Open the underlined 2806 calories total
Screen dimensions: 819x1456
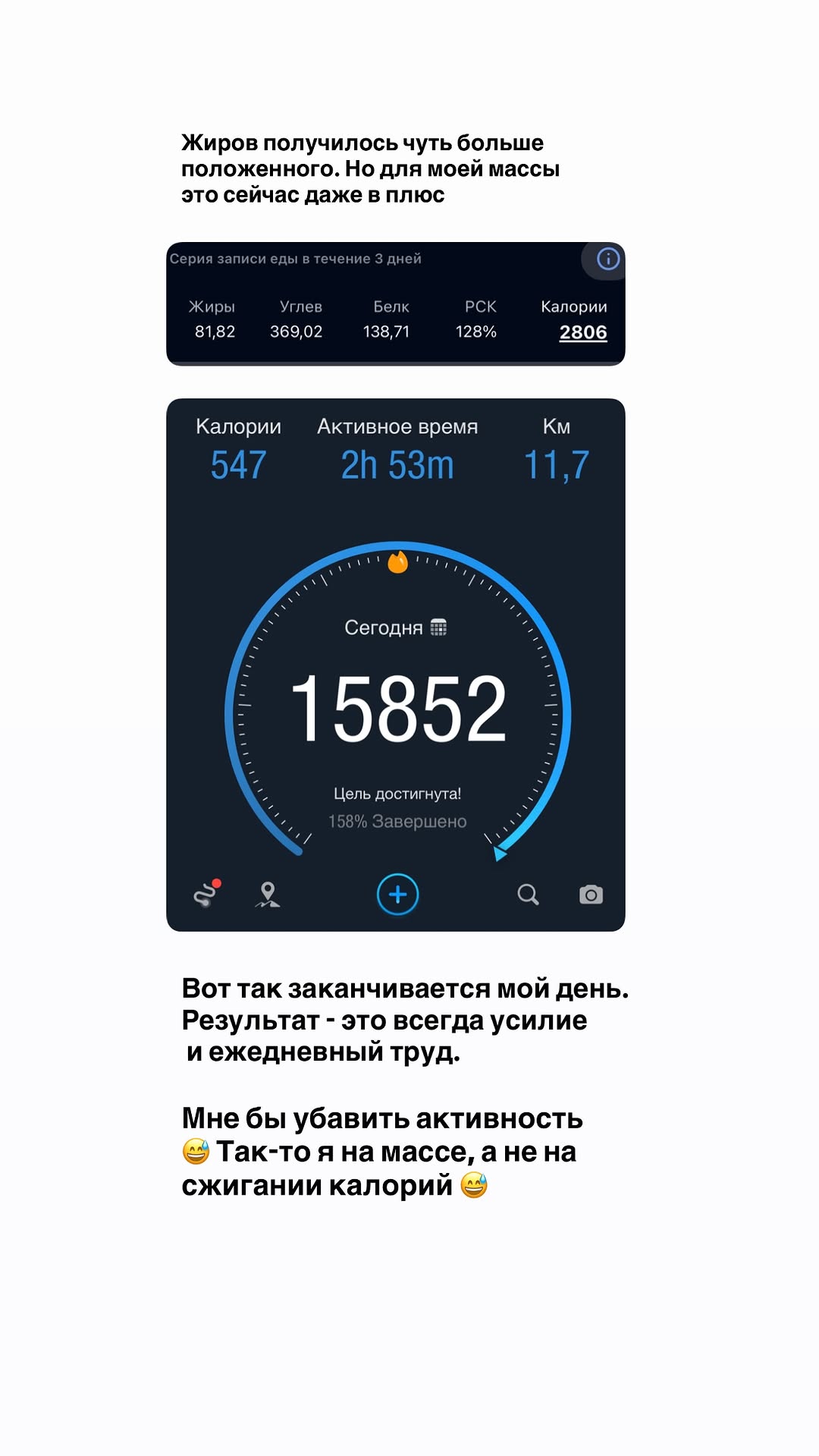582,332
